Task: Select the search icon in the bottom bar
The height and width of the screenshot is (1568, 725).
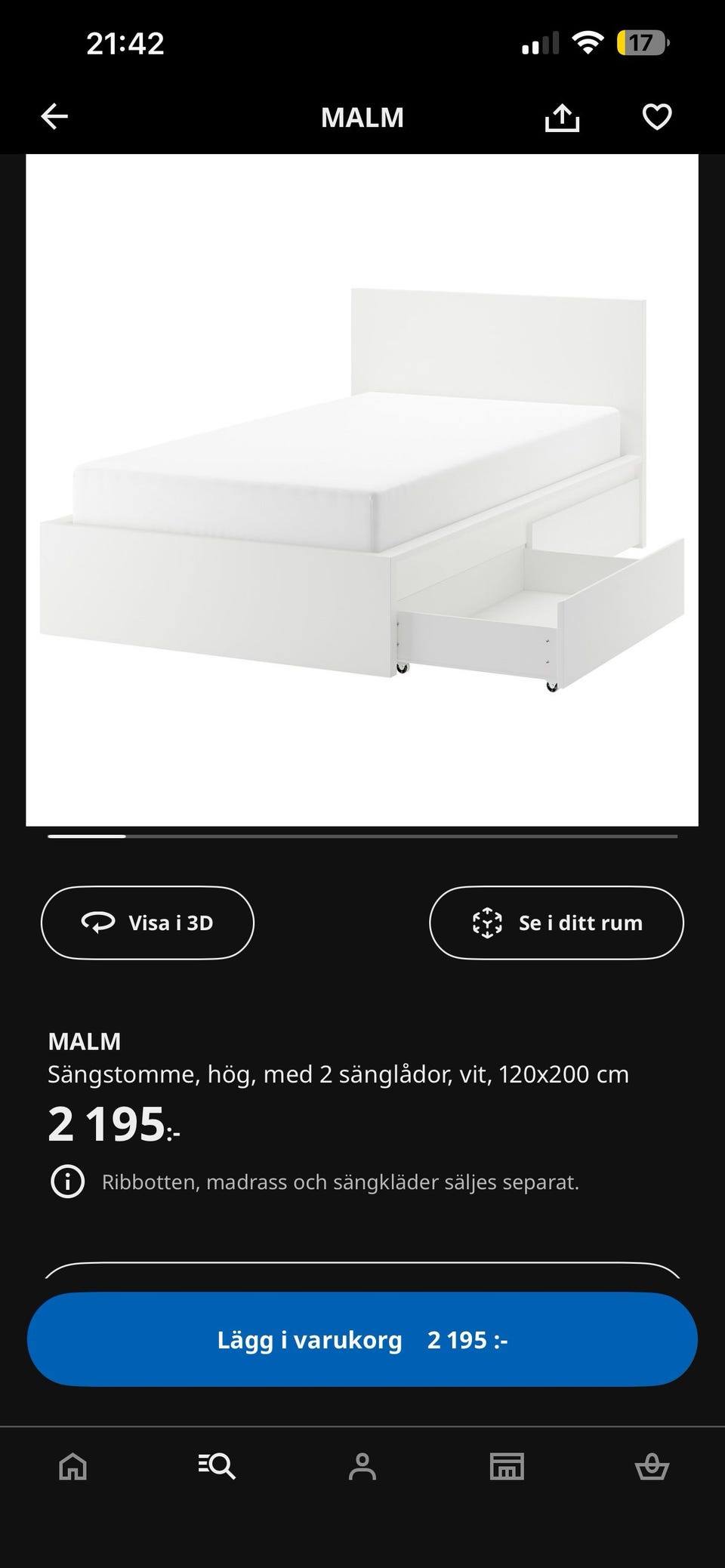Action: tap(217, 1467)
